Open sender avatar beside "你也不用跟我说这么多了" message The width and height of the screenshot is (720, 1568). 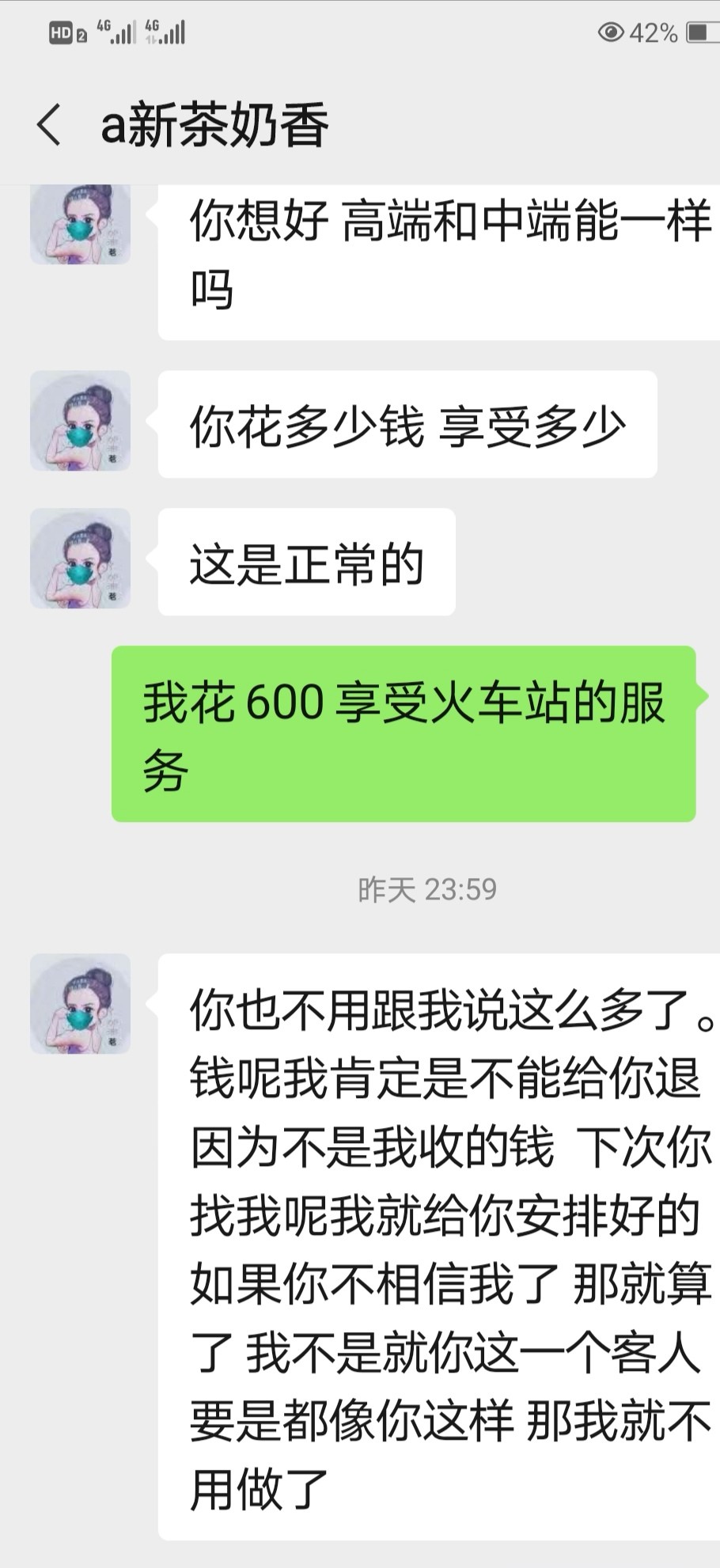point(80,1004)
